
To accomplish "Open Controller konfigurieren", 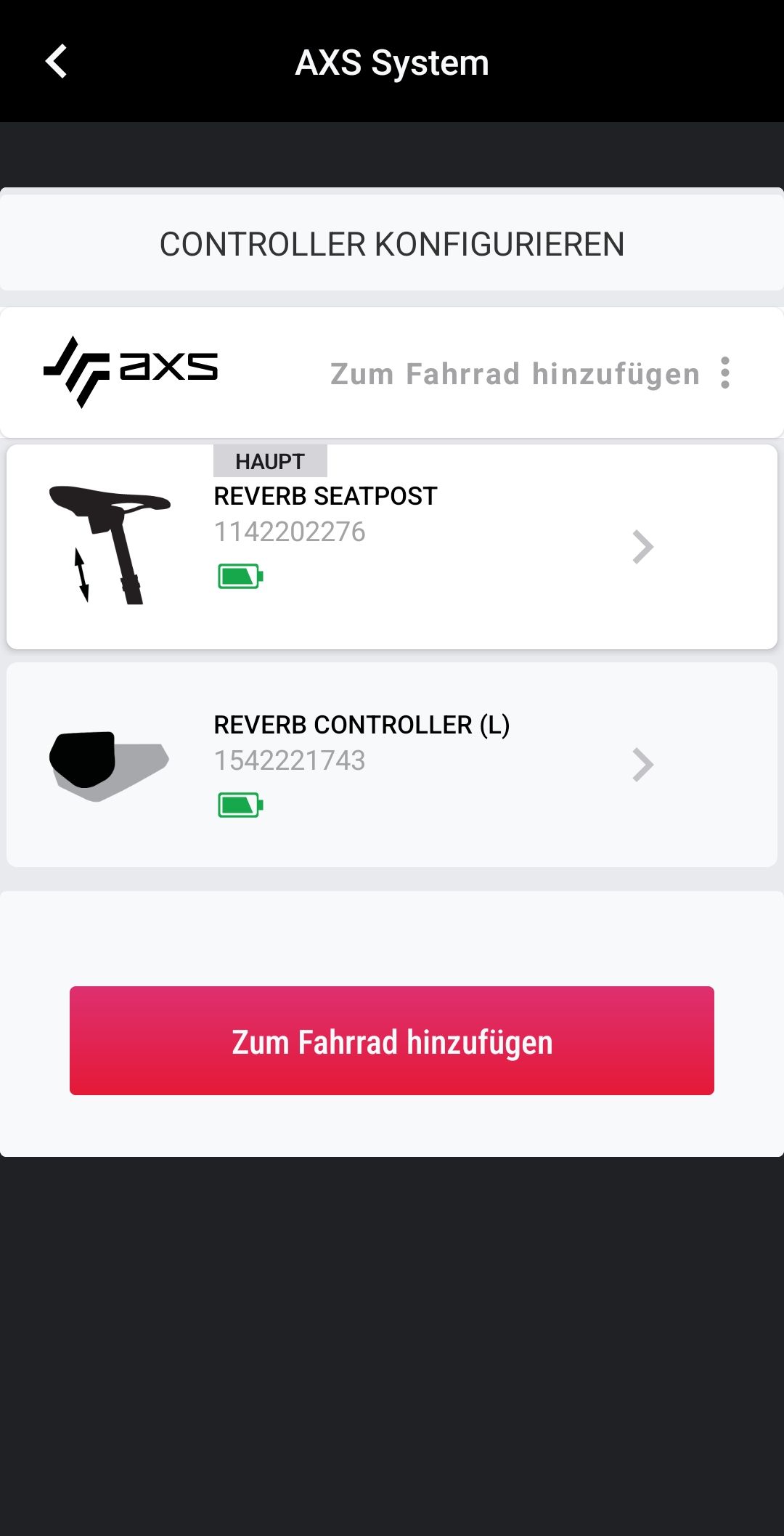I will click(x=392, y=243).
